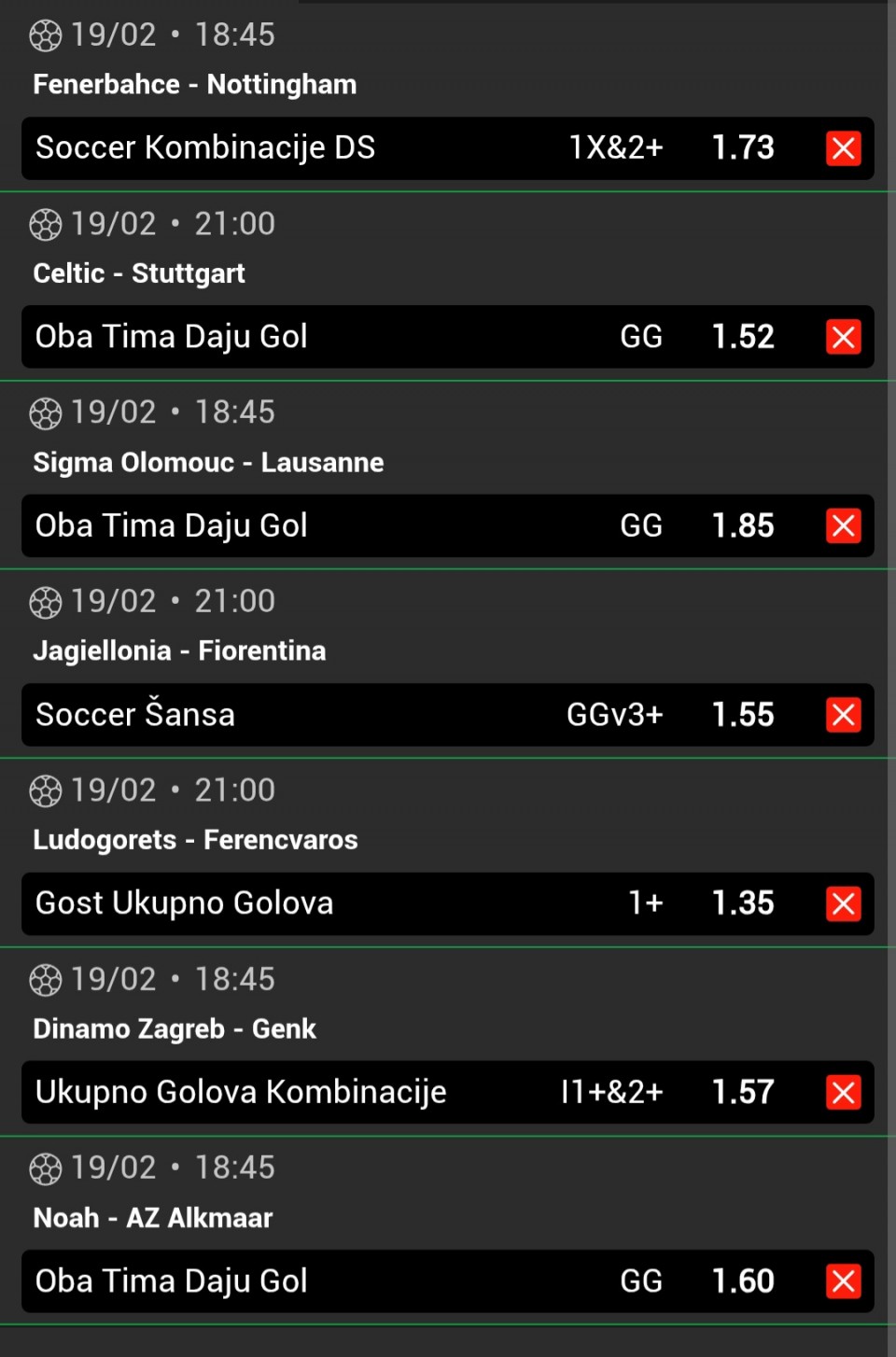Delete the Celtic - Stuttgart bet
The height and width of the screenshot is (1357, 896).
click(x=843, y=337)
